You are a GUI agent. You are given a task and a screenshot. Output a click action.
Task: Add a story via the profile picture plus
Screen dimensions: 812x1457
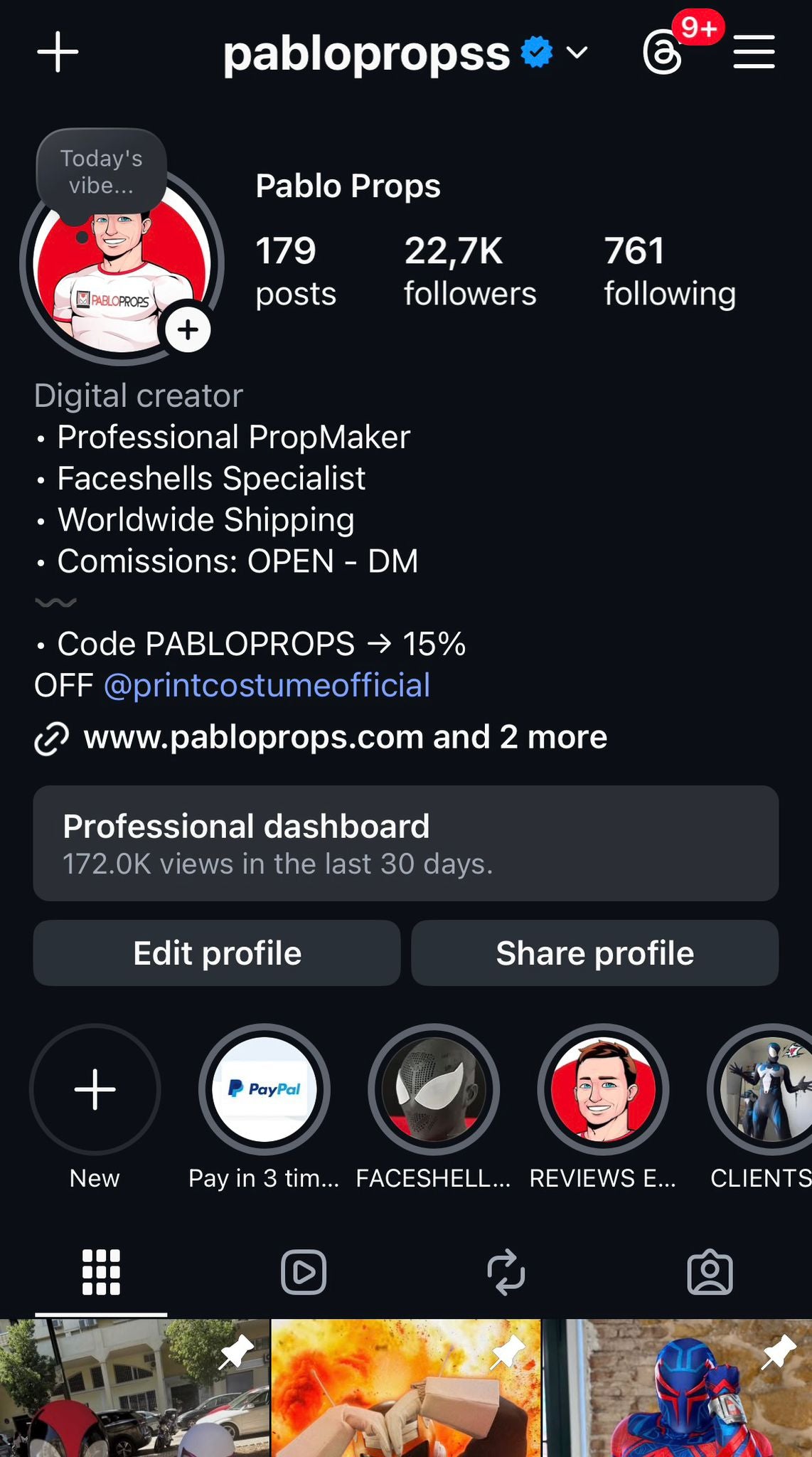pos(188,330)
